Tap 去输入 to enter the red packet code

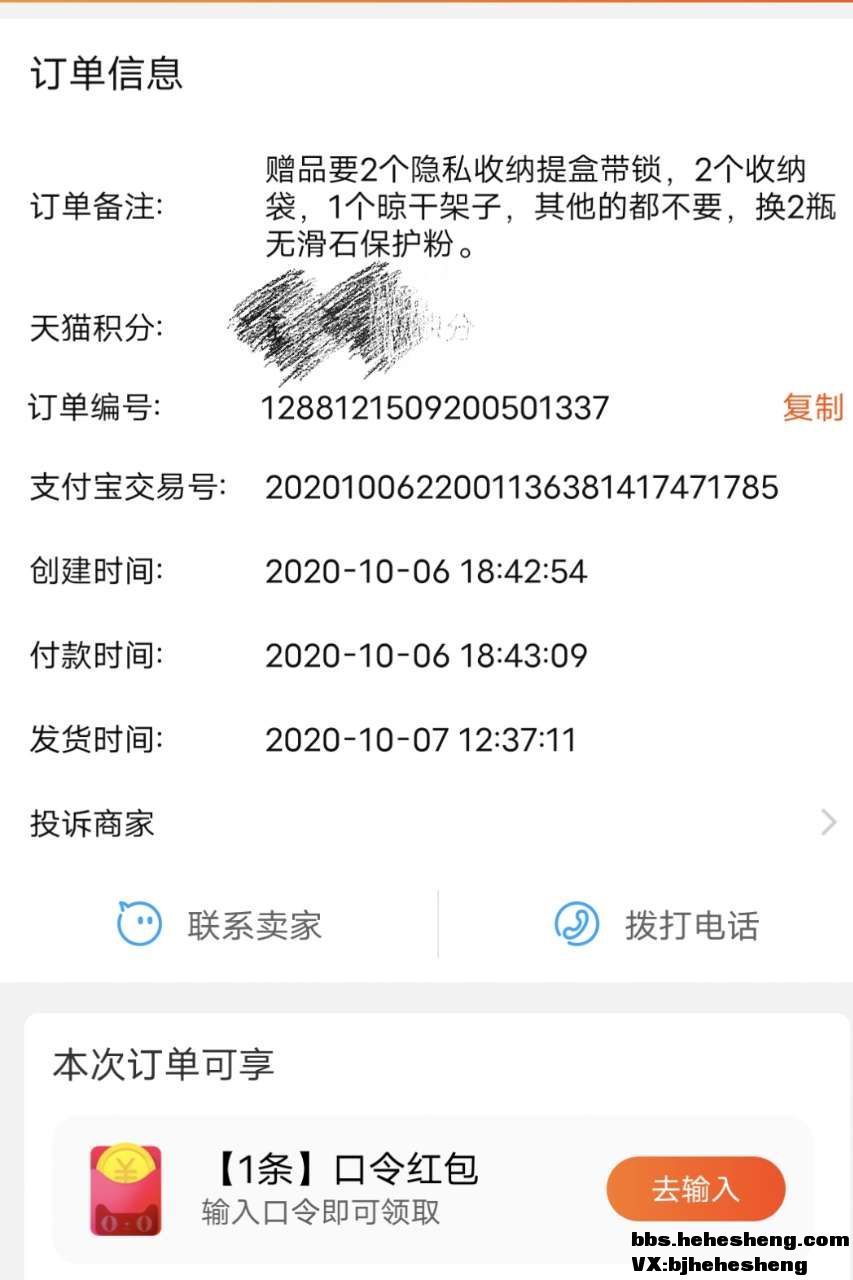pos(695,1189)
